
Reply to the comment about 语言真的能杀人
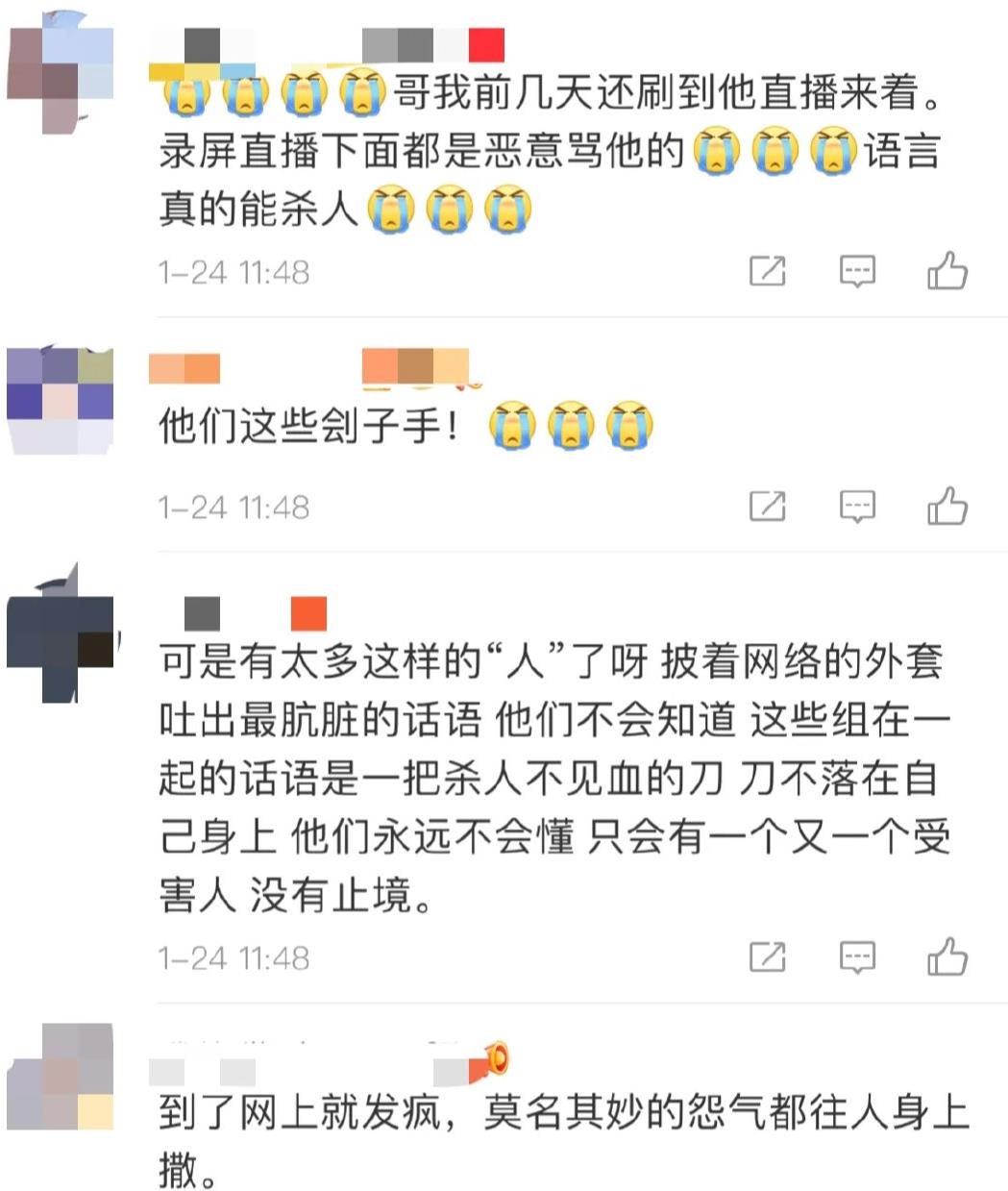[857, 272]
